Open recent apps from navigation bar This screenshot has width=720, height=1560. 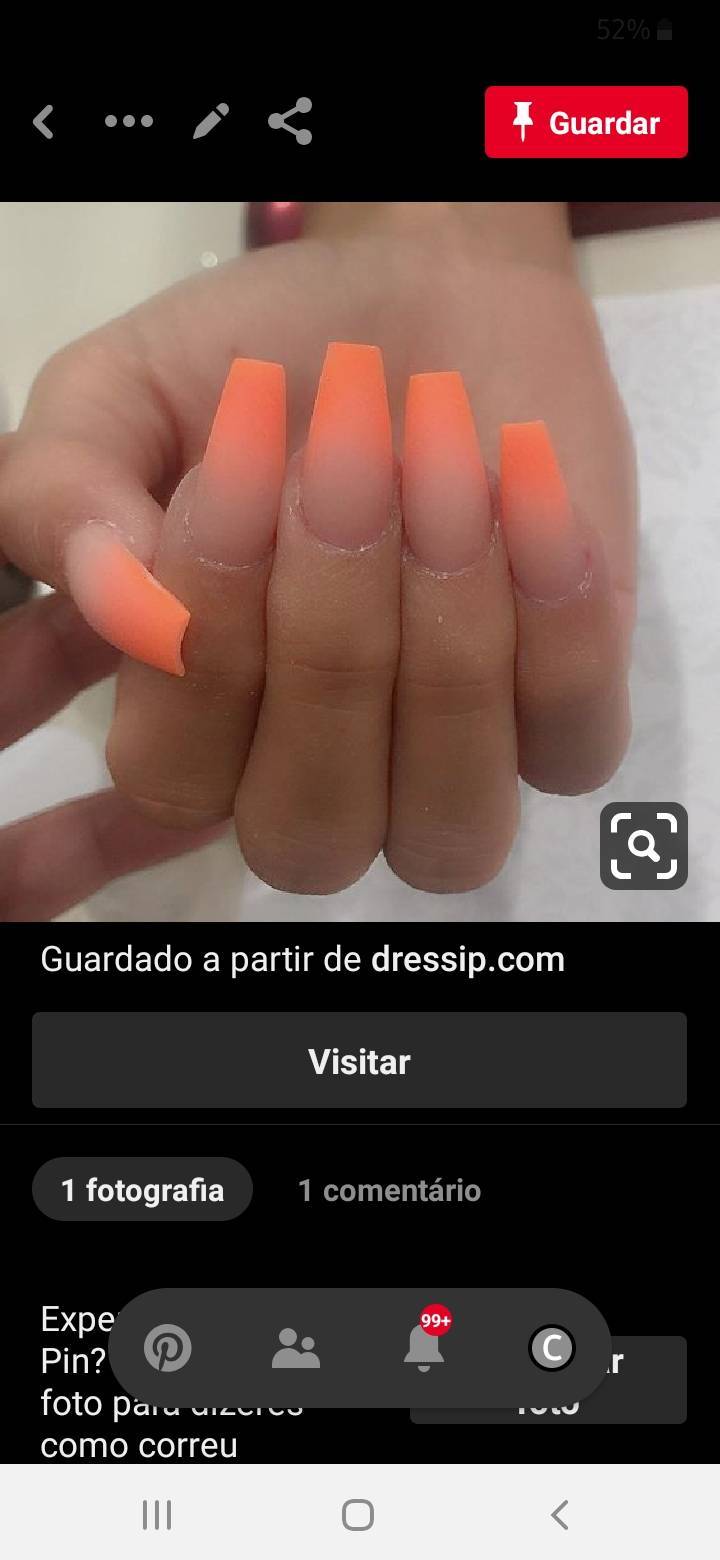(156, 1514)
